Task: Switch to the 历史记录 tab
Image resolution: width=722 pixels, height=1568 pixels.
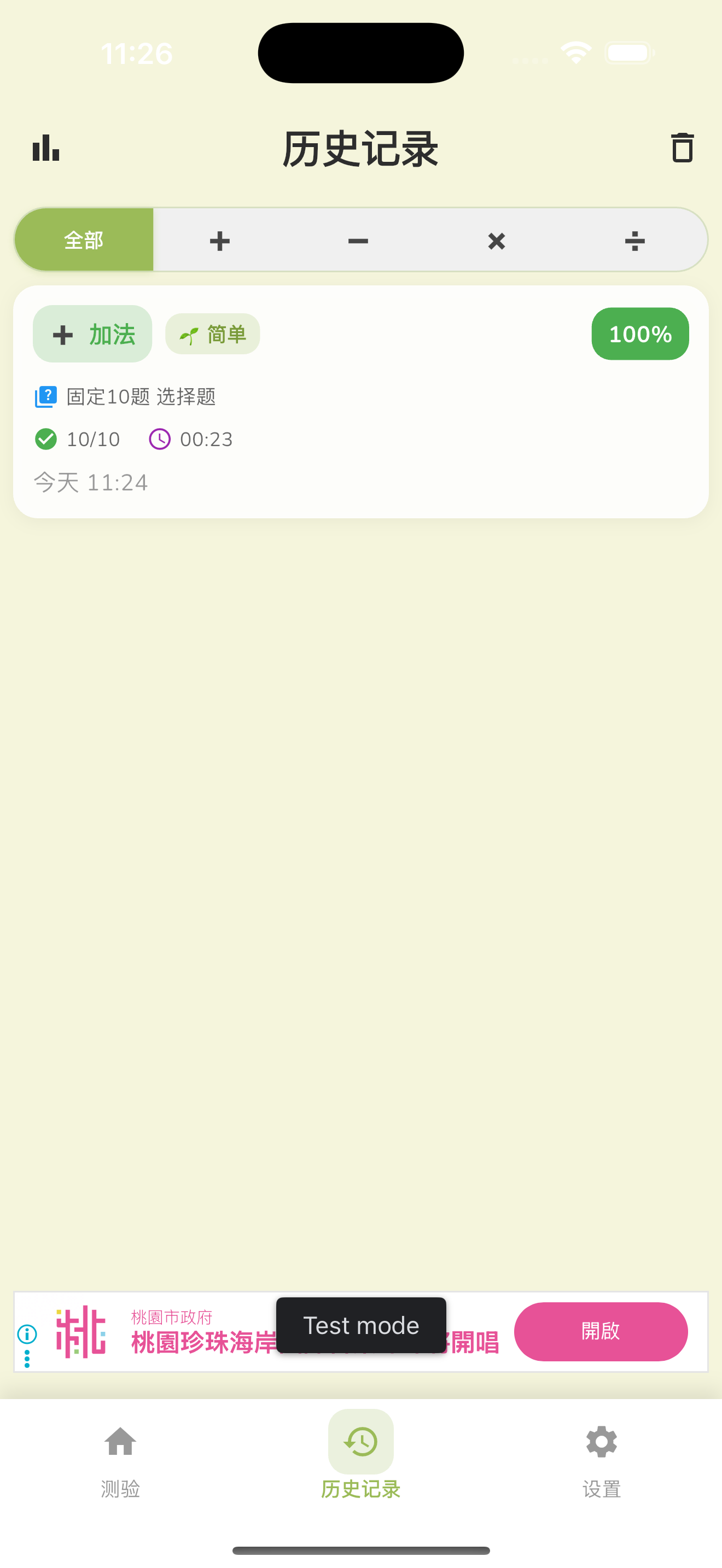Action: (360, 1461)
